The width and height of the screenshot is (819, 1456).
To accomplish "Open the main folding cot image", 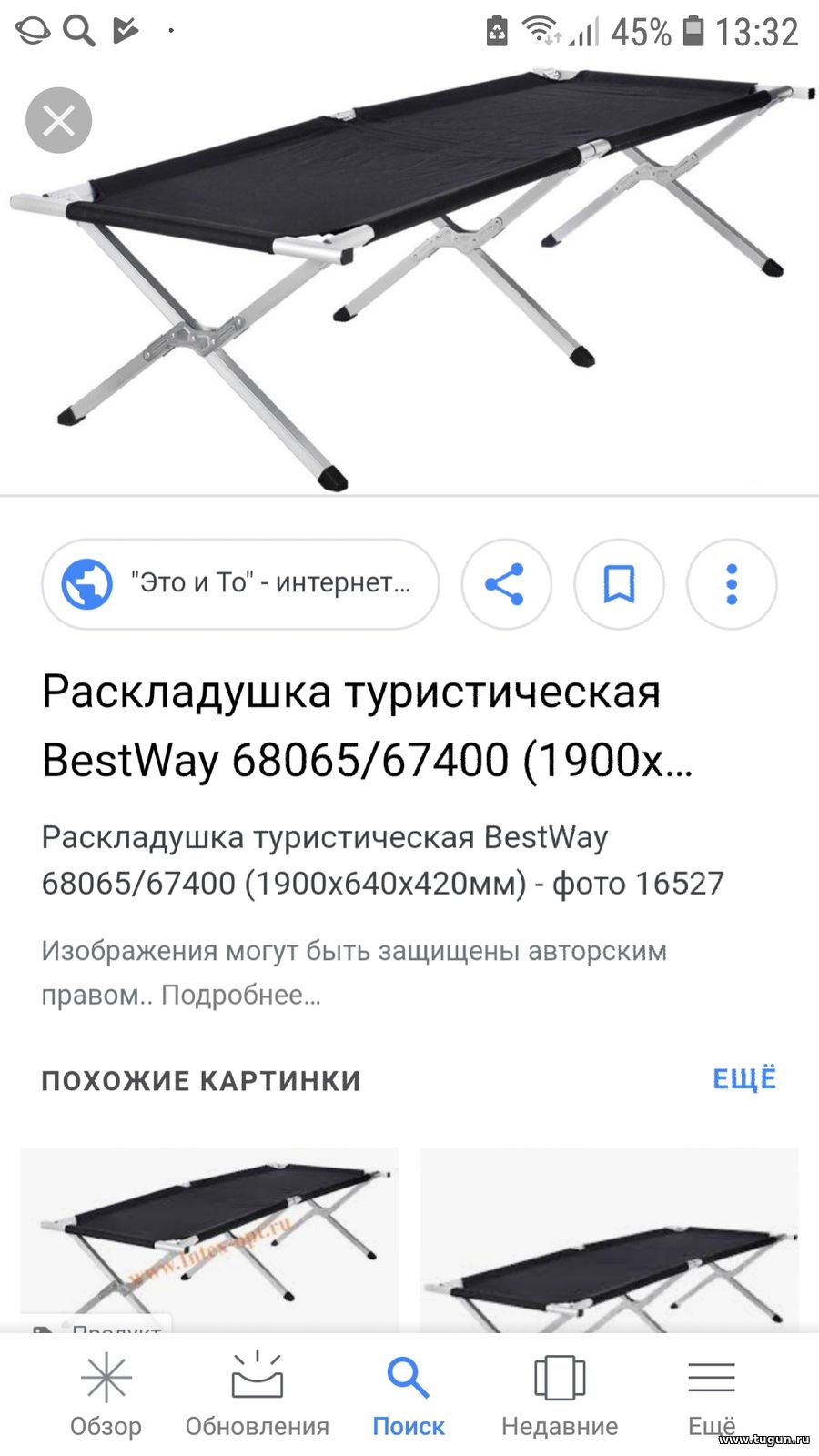I will coord(409,278).
